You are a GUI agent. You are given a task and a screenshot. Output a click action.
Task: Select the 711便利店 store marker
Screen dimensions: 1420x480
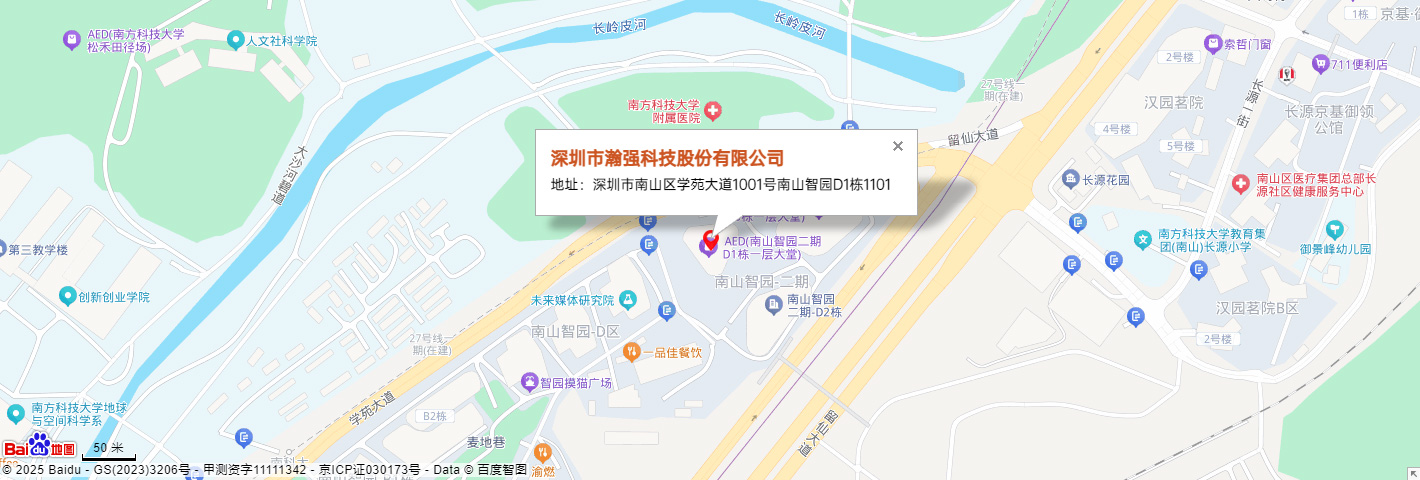click(1320, 63)
